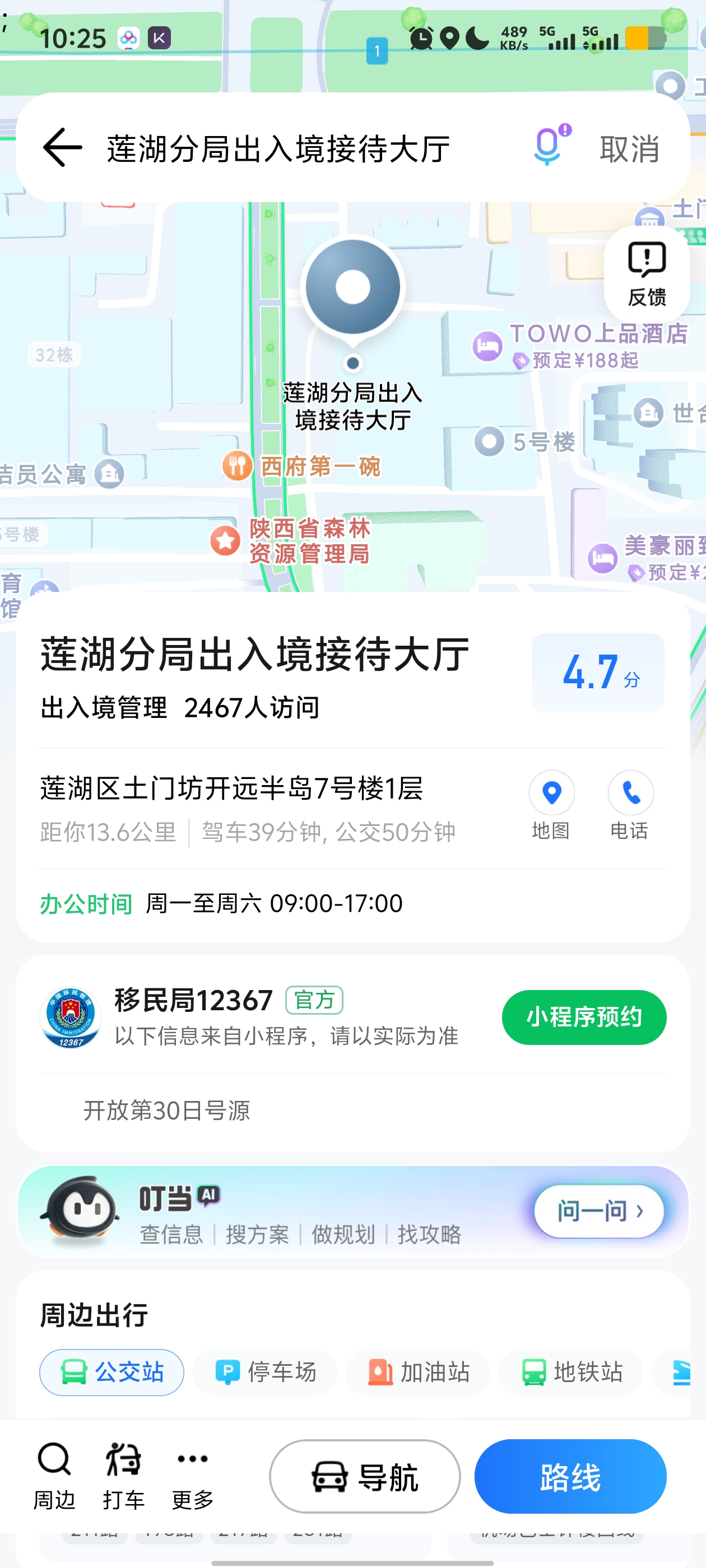
Task: Tap 小程序预约 to book an appointment
Action: click(x=583, y=1017)
